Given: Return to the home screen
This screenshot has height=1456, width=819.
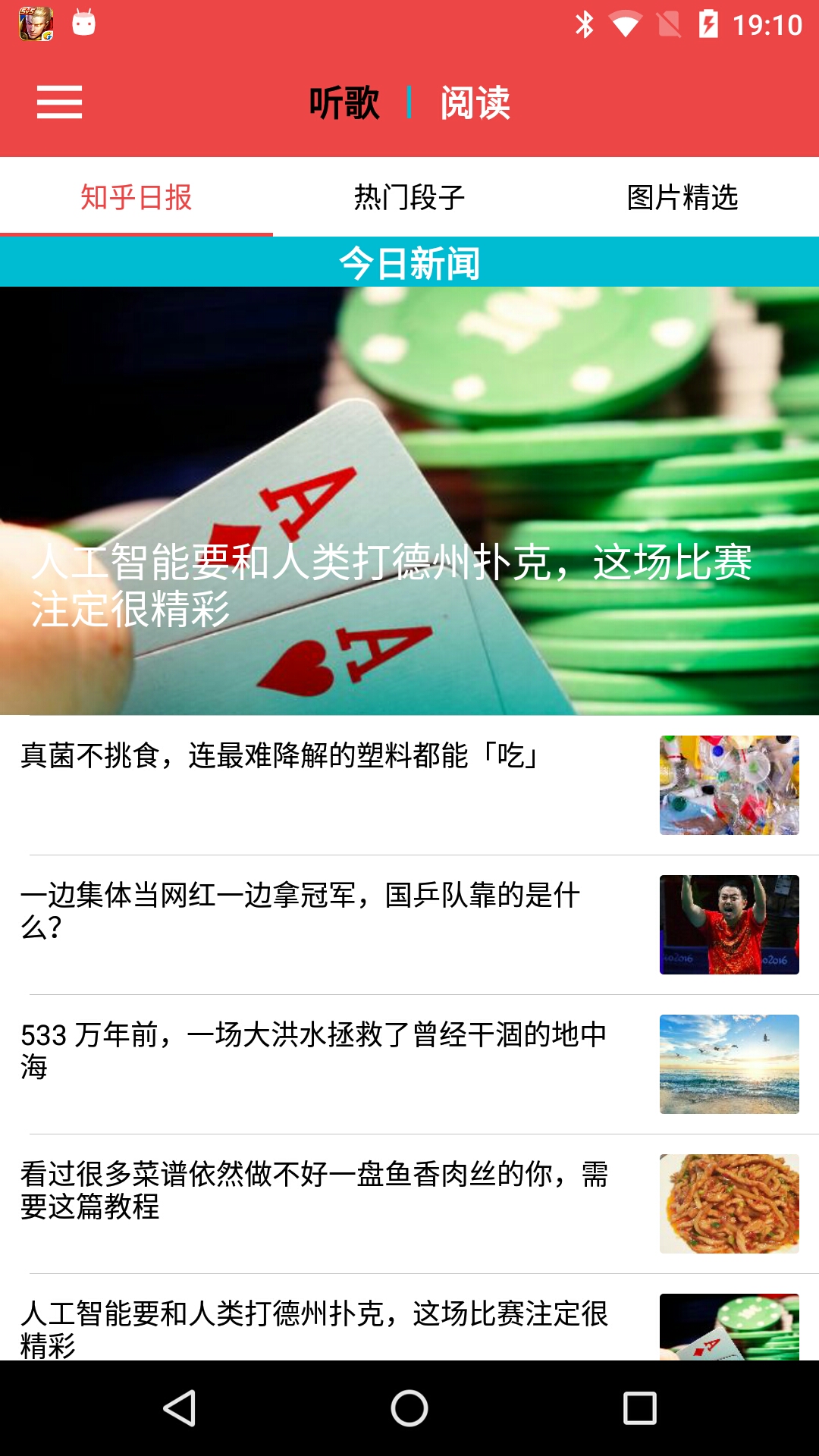Looking at the screenshot, I should pos(409,1408).
